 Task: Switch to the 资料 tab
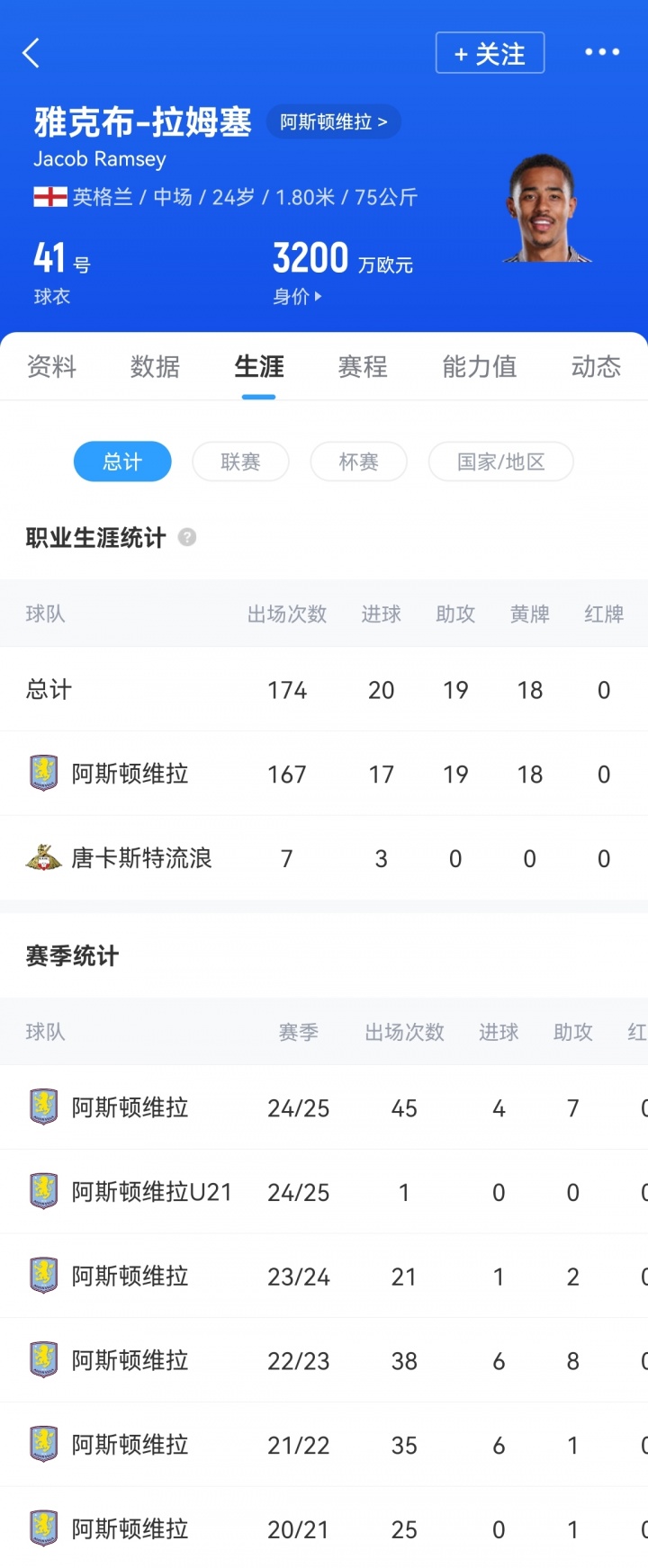click(x=51, y=366)
